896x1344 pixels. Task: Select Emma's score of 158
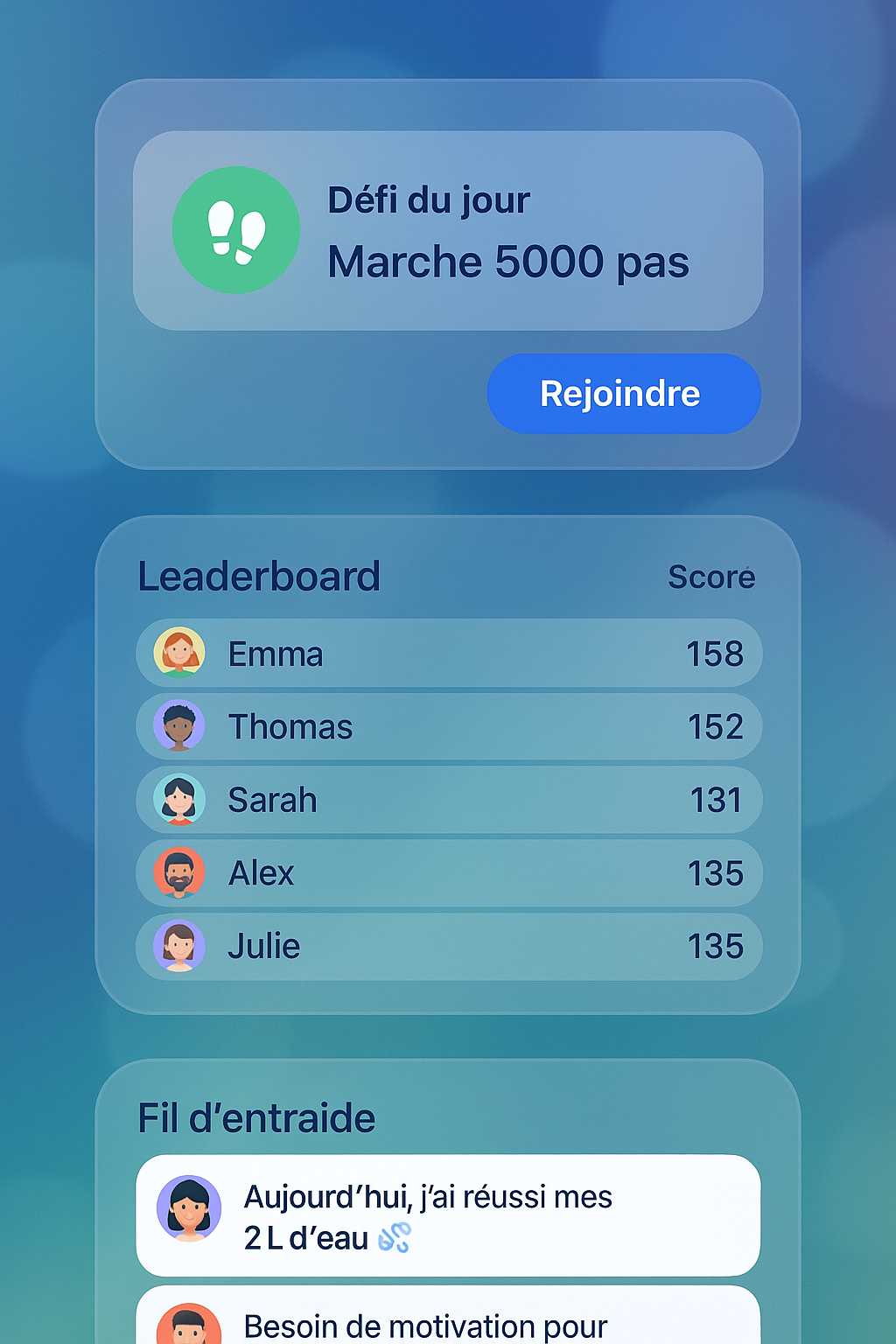coord(715,653)
